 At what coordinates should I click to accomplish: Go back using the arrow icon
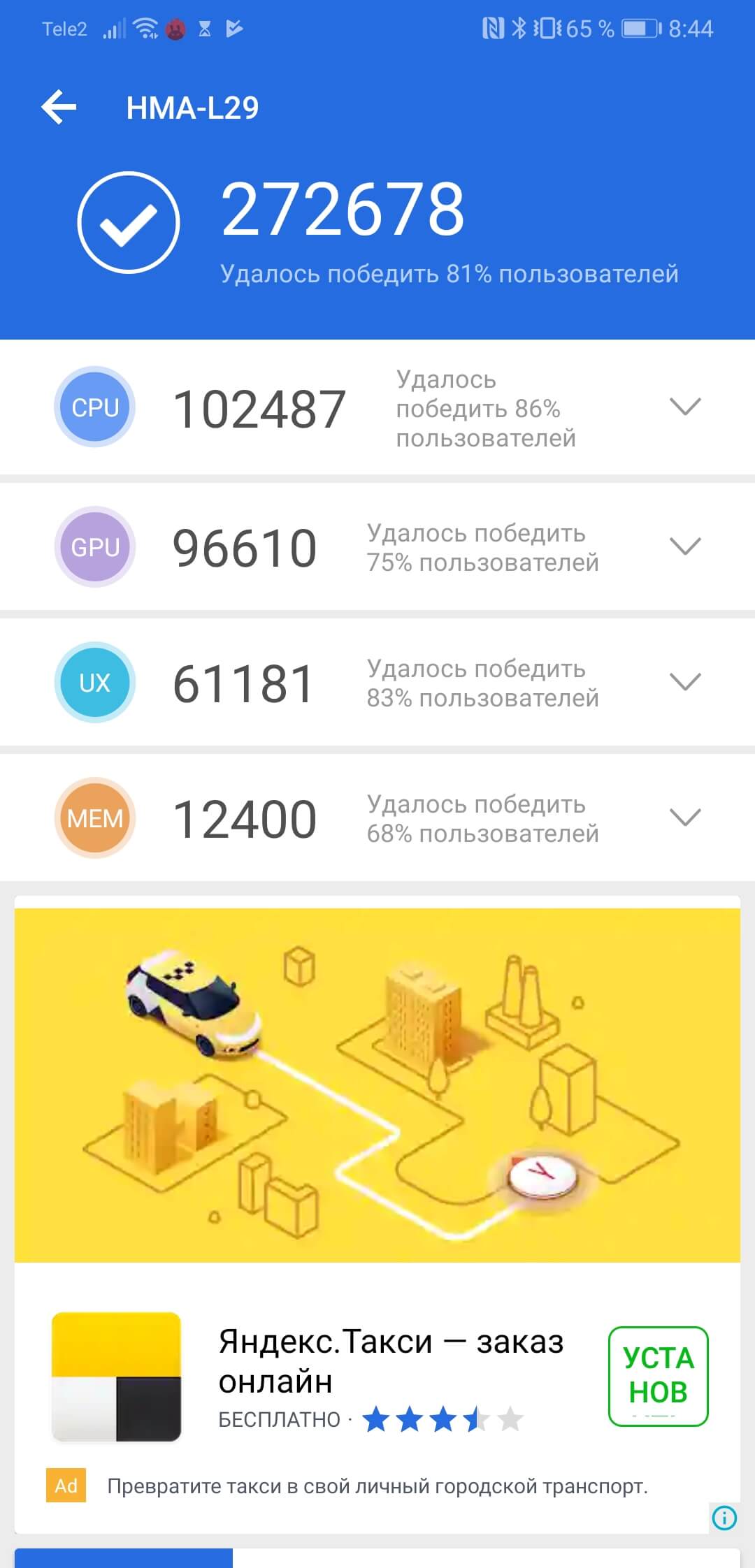tap(59, 108)
